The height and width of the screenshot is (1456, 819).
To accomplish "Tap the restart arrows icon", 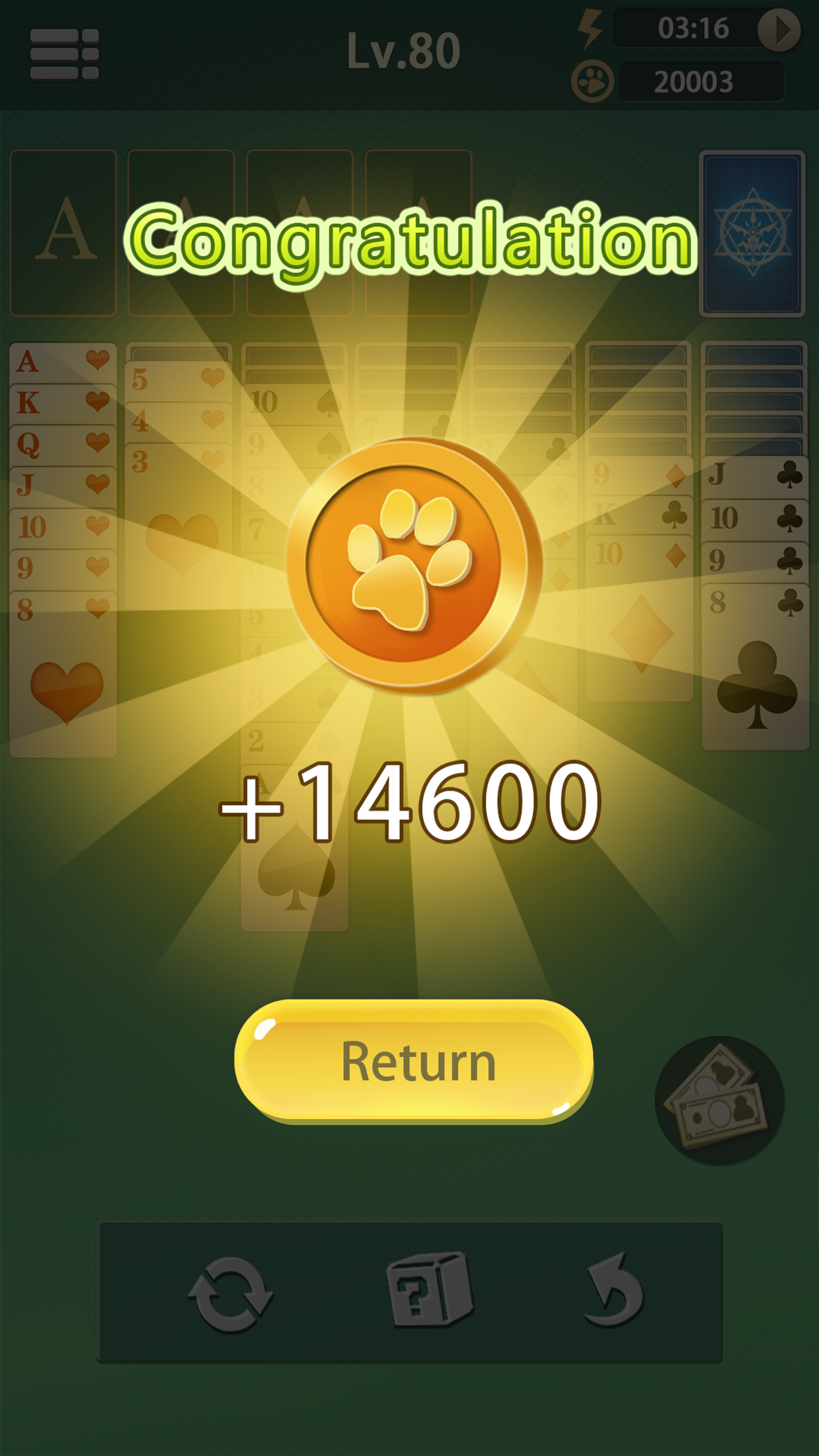I will pos(231,1294).
